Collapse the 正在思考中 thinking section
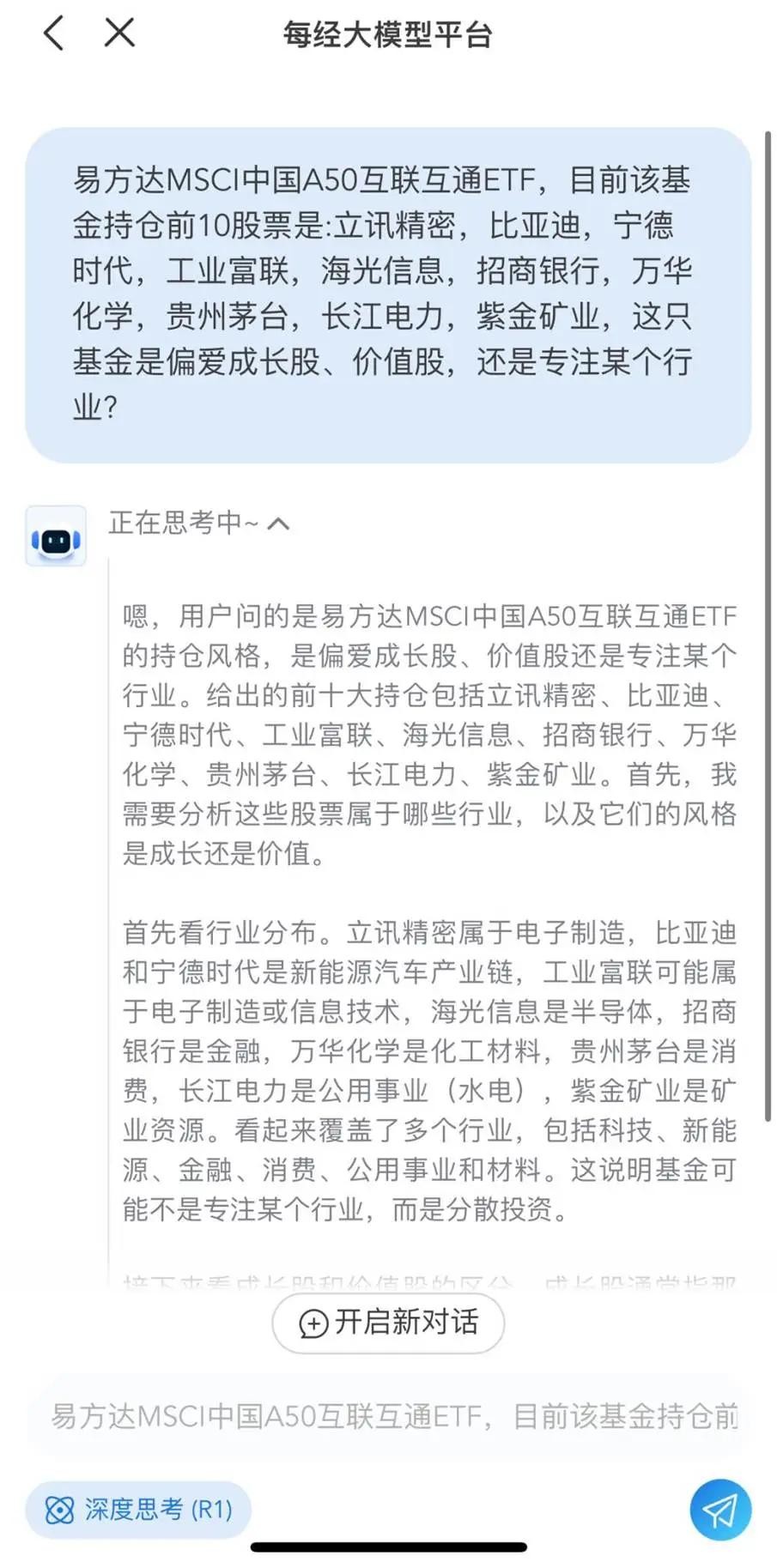777x1568 pixels. (278, 524)
